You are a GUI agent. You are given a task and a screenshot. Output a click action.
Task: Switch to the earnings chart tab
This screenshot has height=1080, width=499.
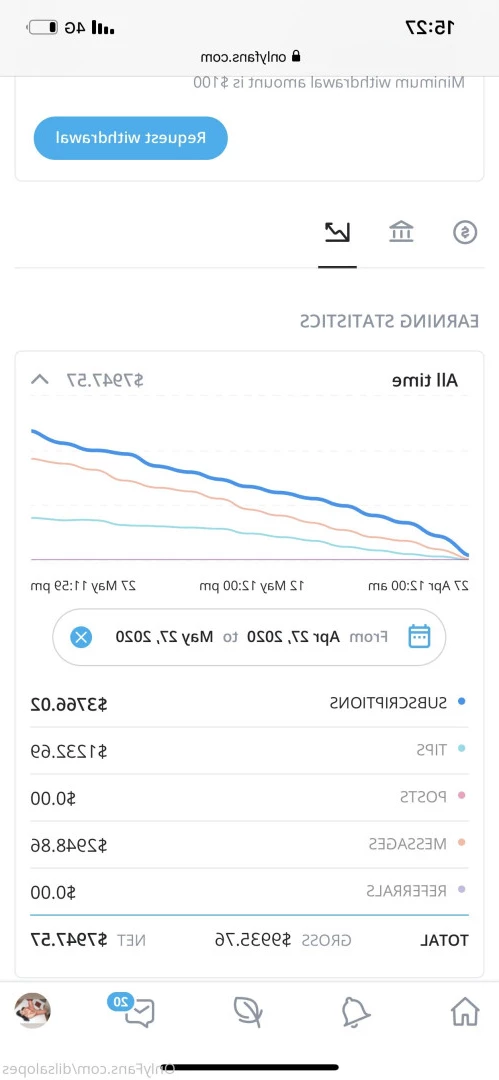[338, 232]
